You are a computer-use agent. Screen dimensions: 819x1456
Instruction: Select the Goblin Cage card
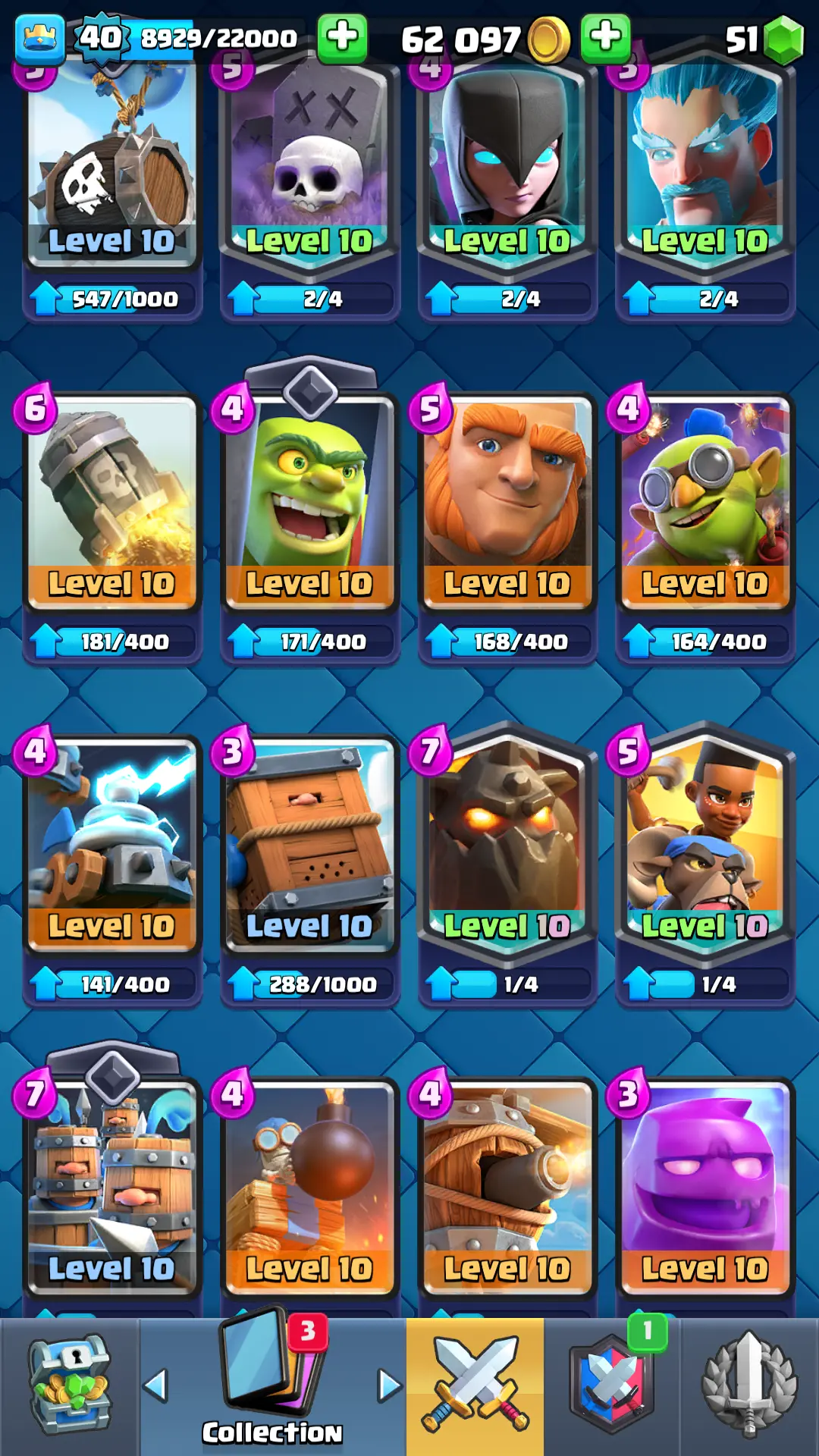pyautogui.click(x=309, y=500)
